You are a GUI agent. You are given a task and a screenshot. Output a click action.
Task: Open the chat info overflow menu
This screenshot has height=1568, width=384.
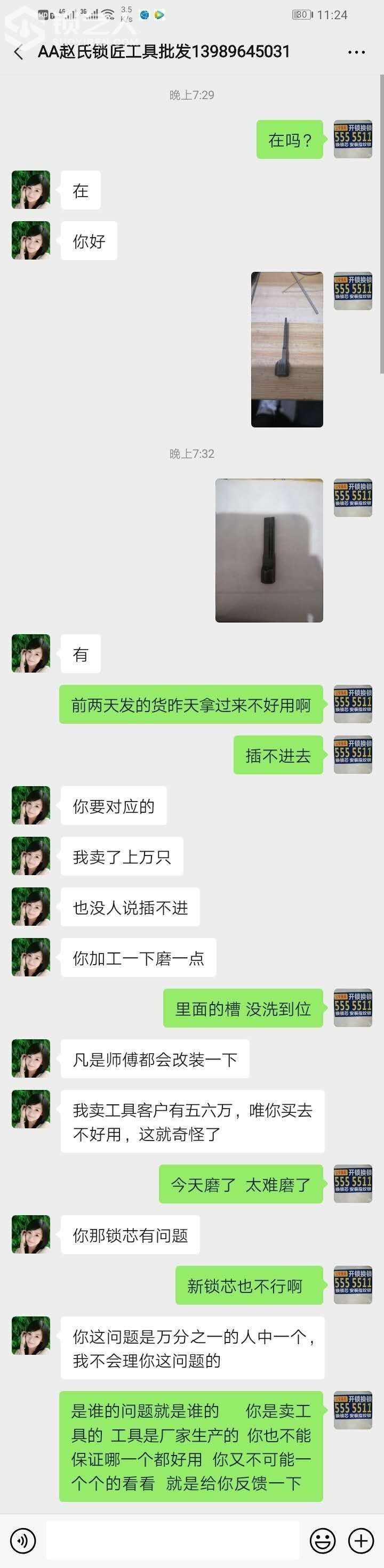pos(357,52)
